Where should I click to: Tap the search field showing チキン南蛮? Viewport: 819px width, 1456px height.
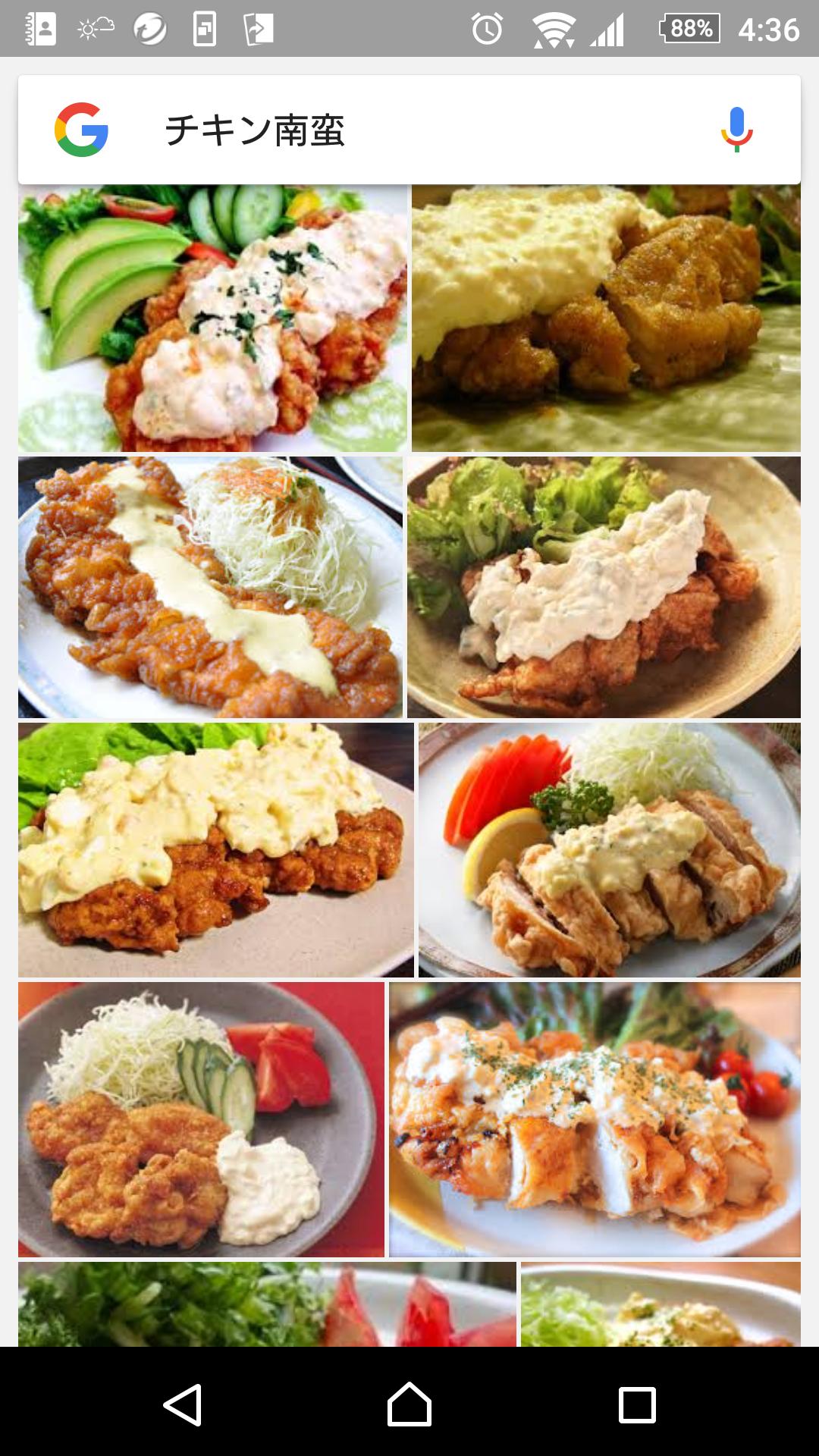[x=409, y=130]
